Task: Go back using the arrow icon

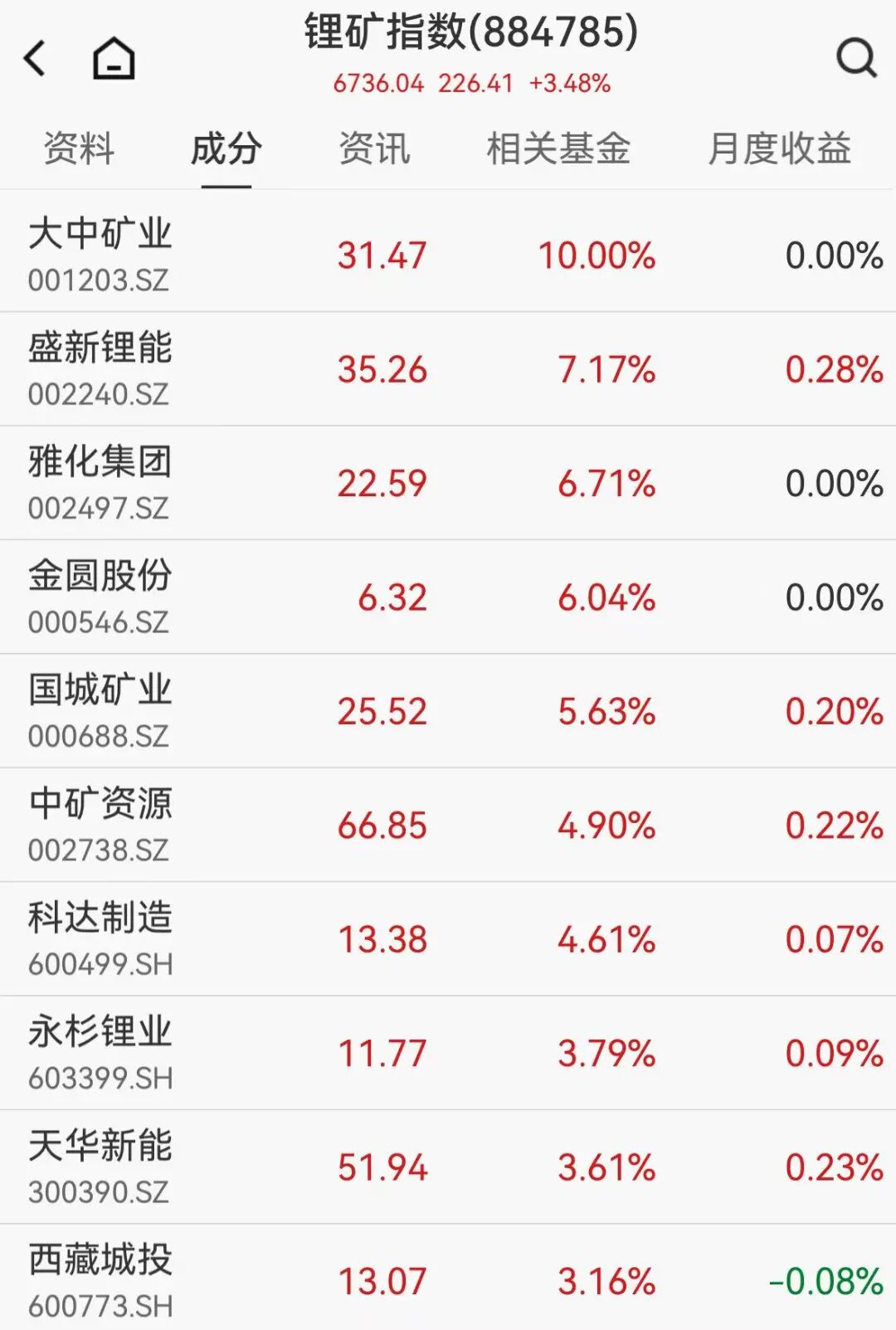Action: [x=36, y=59]
